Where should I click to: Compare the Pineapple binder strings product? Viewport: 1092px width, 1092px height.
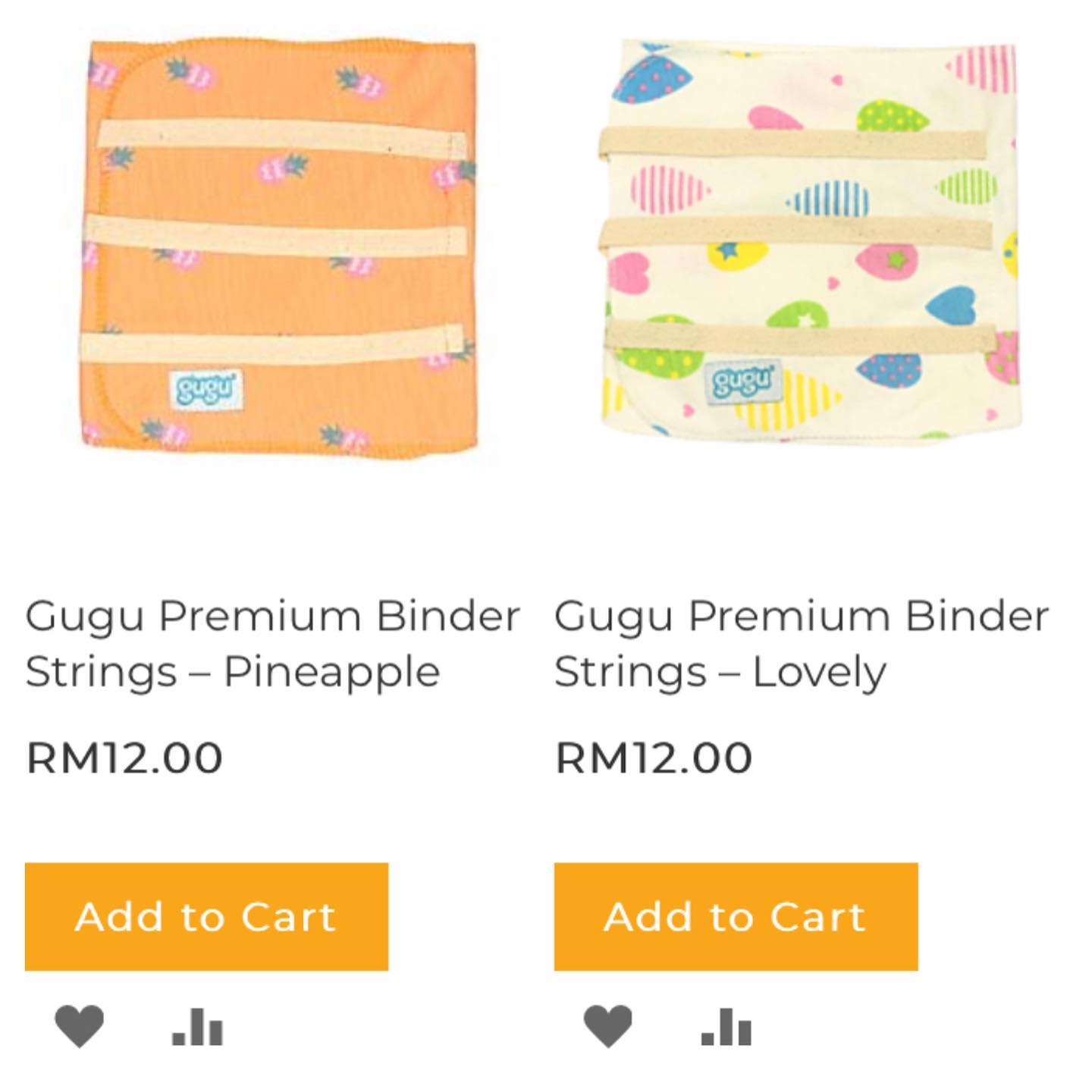point(197,1027)
